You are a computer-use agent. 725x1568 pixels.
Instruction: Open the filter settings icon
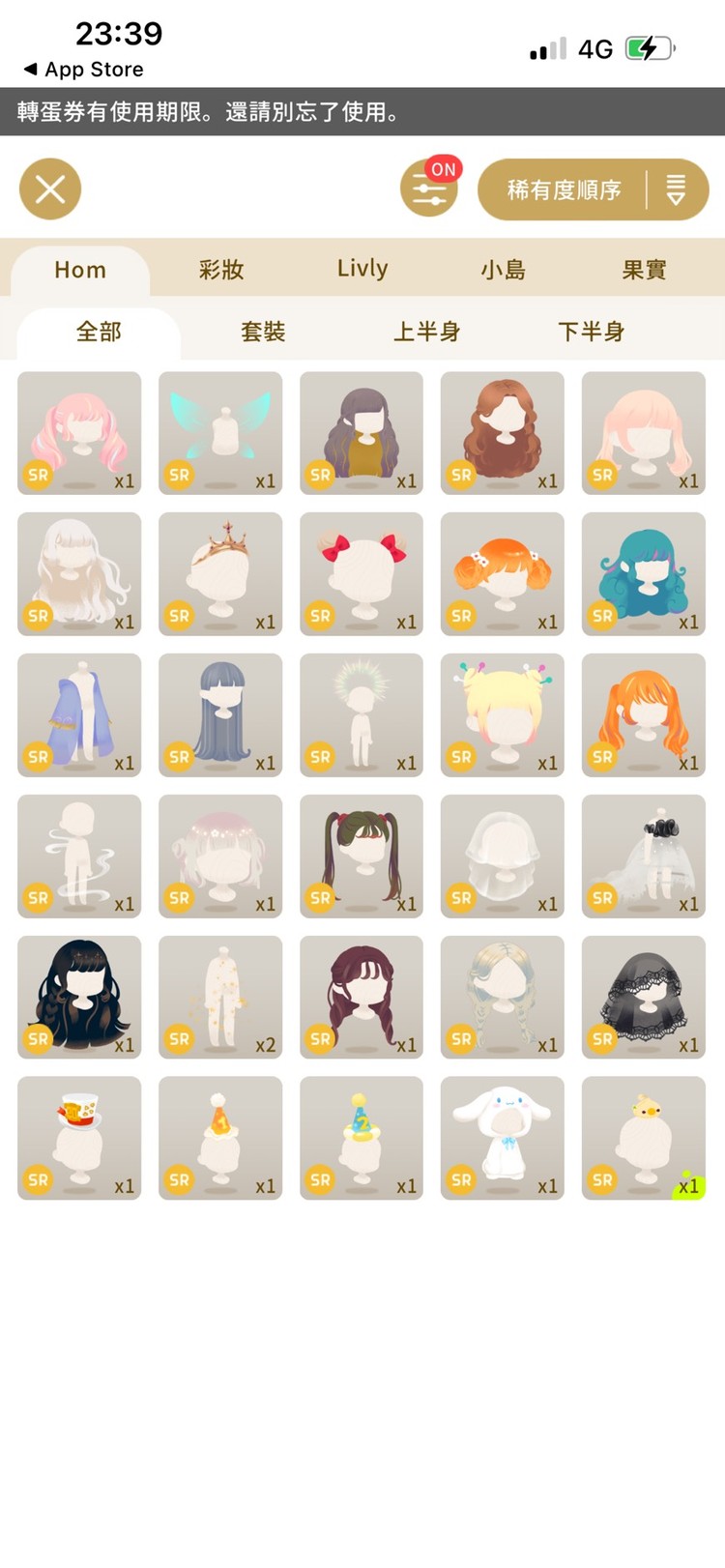click(x=429, y=189)
